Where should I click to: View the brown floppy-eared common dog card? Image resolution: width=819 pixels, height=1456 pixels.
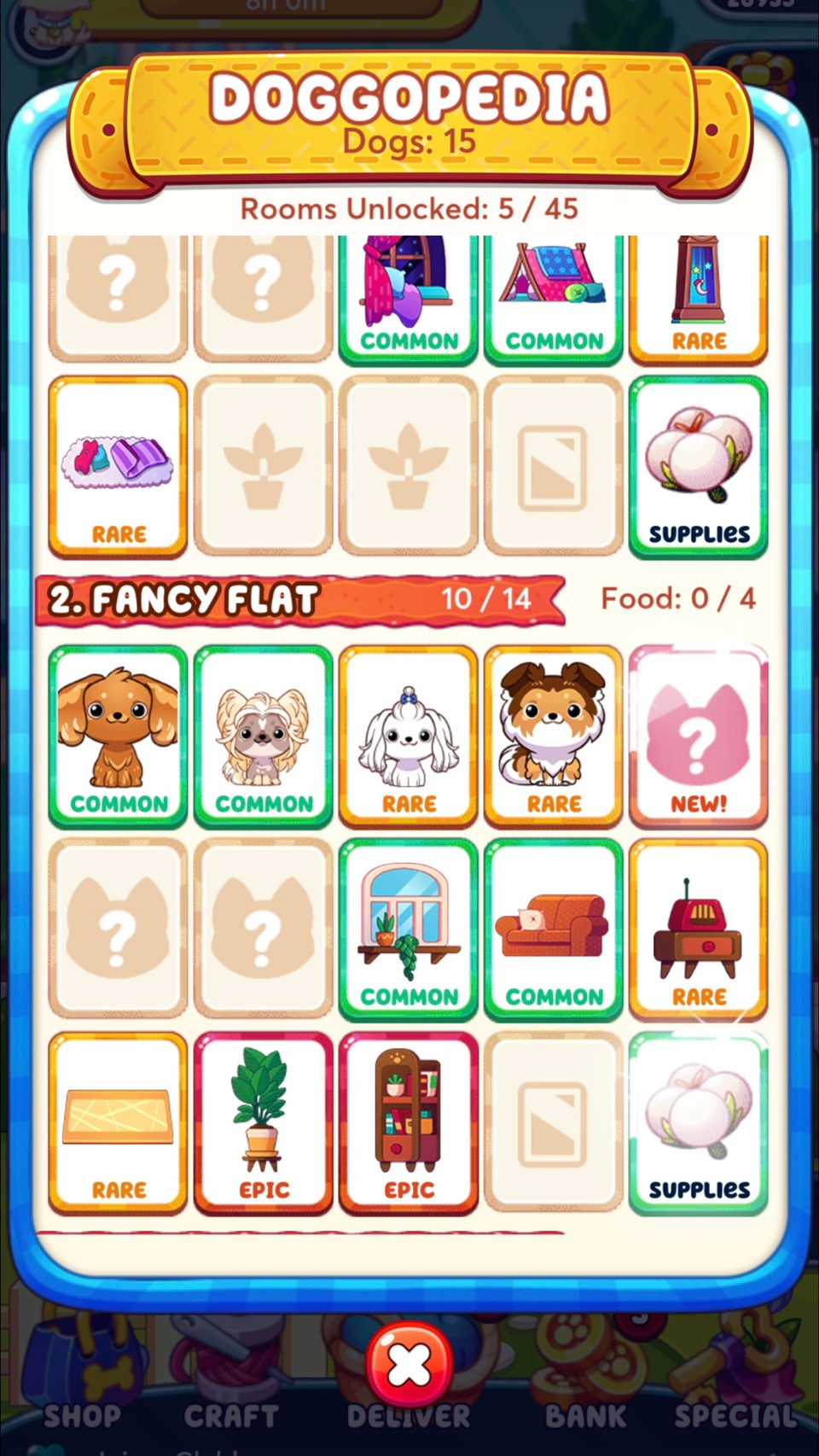[x=118, y=737]
